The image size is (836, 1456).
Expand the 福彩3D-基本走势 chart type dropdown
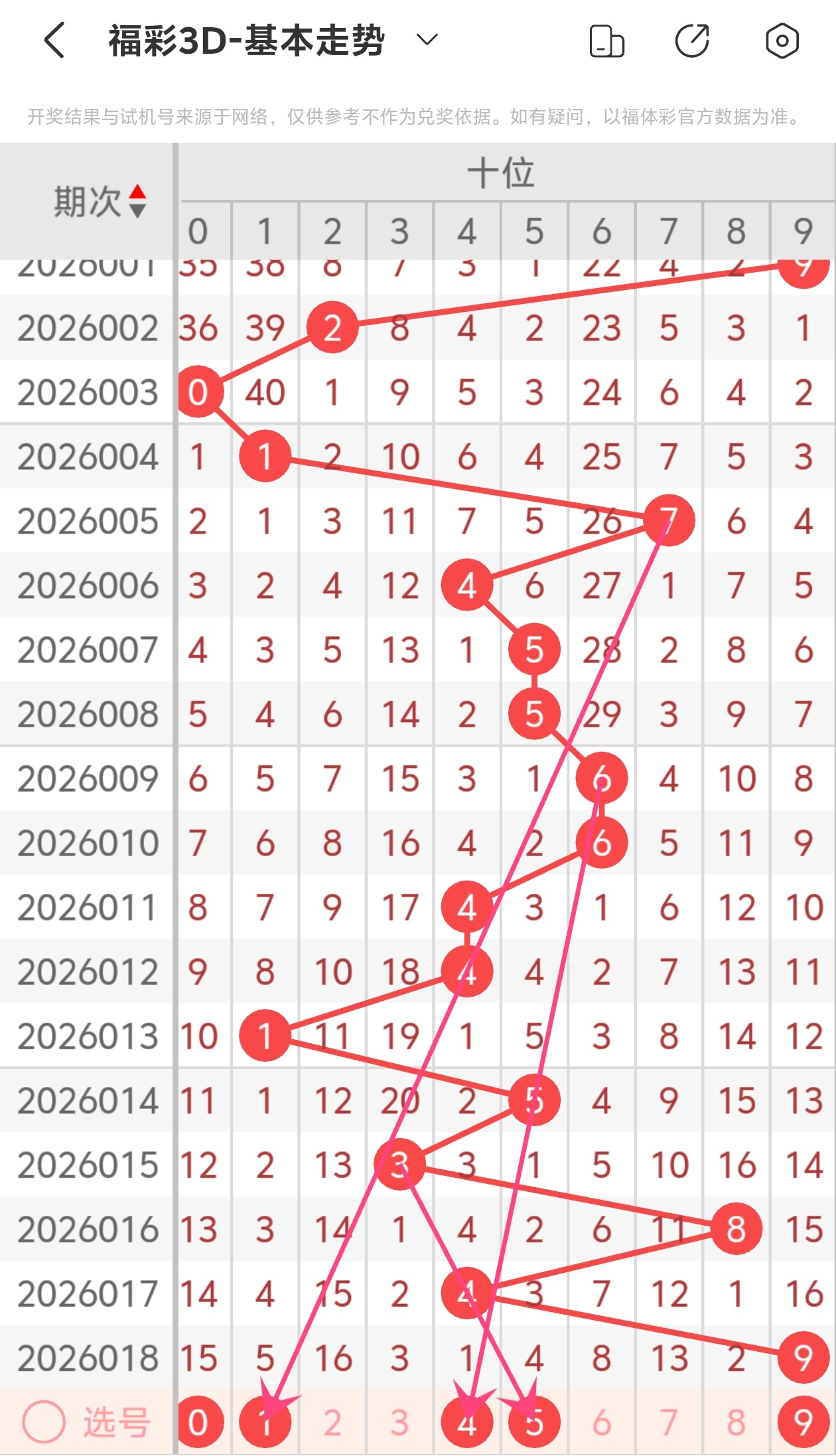coord(427,40)
